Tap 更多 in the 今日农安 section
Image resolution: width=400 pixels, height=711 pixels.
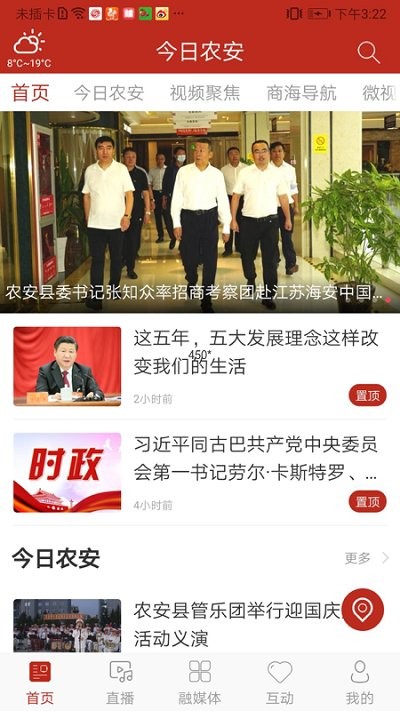[x=367, y=558]
